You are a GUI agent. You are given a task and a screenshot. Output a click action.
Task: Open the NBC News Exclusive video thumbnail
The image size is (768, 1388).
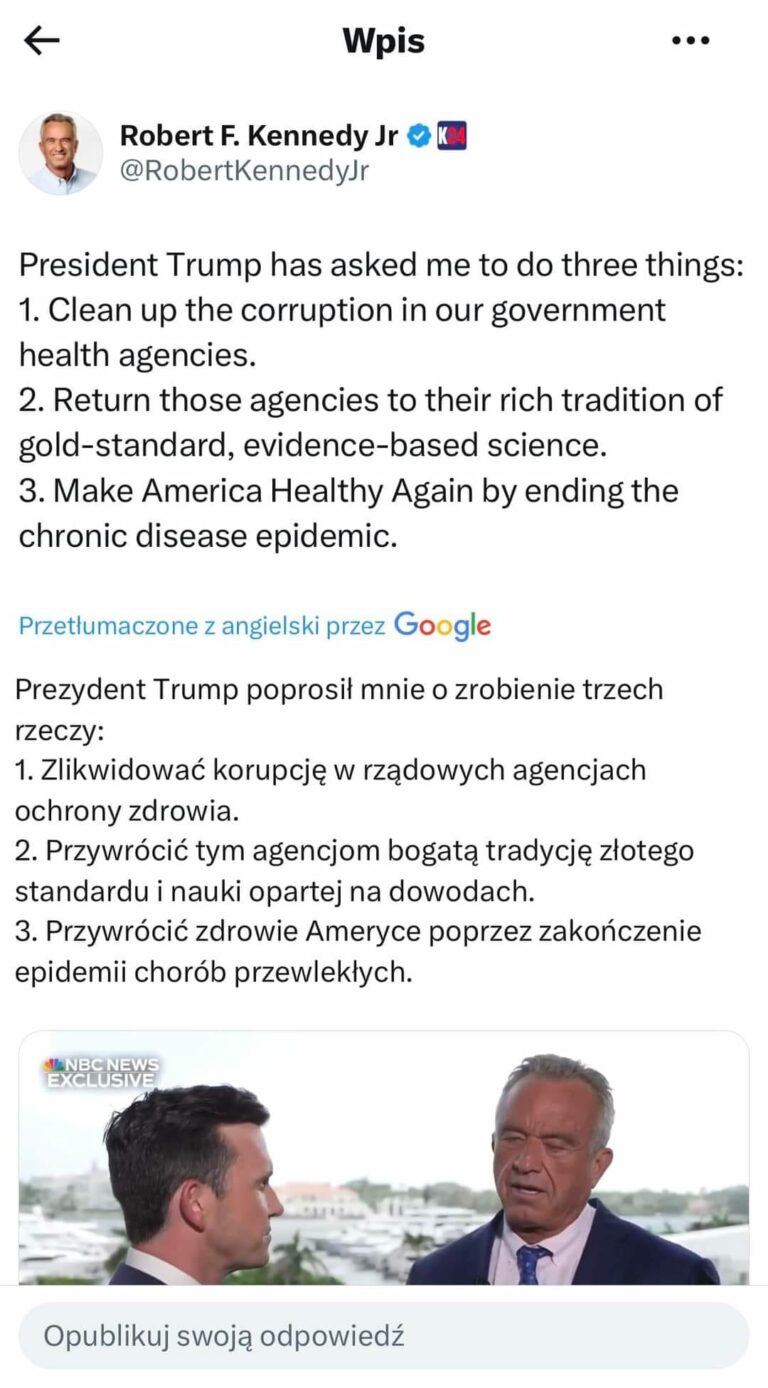(x=384, y=1158)
